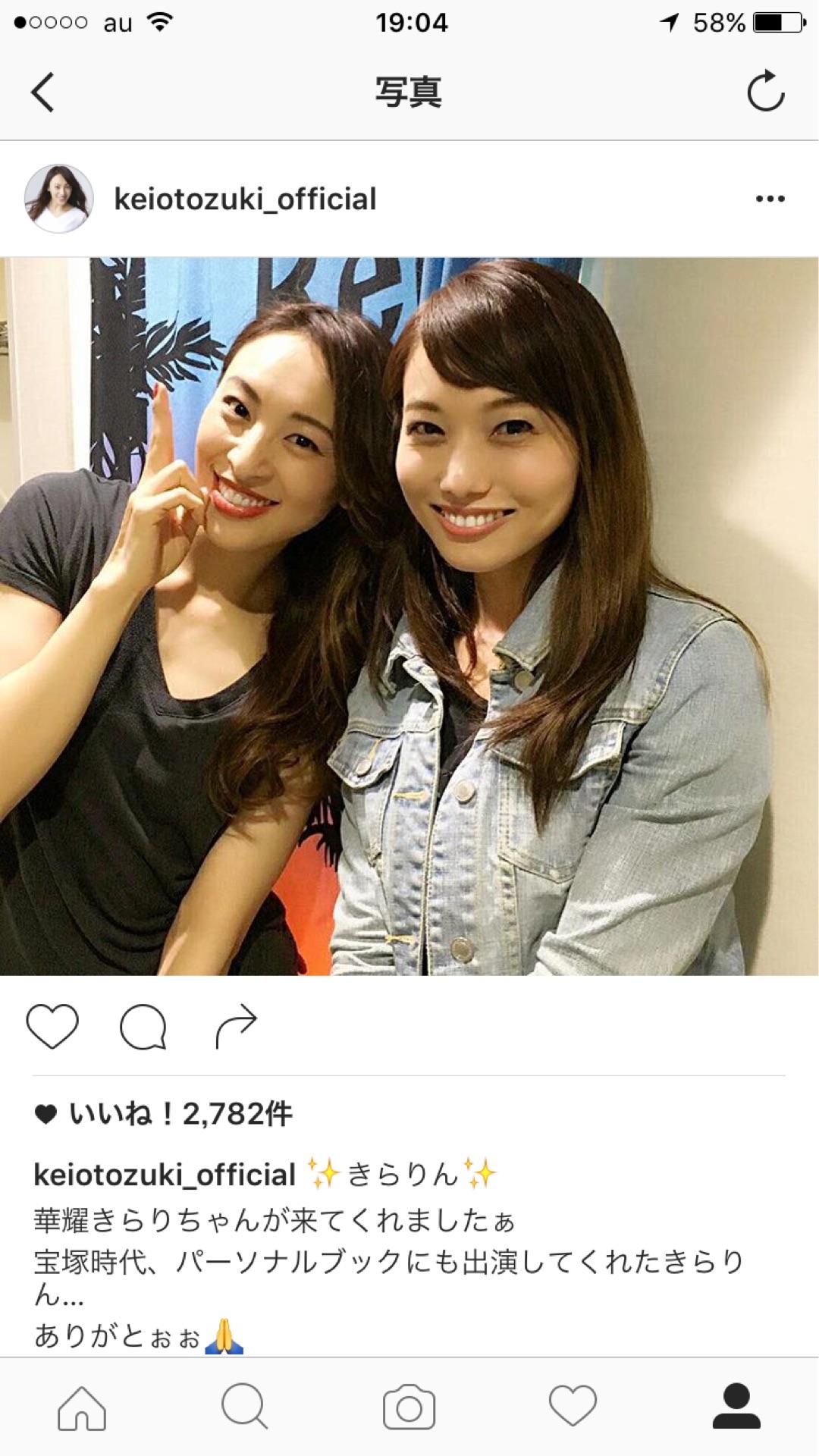Comment on the post via speech bubble

point(143,1026)
